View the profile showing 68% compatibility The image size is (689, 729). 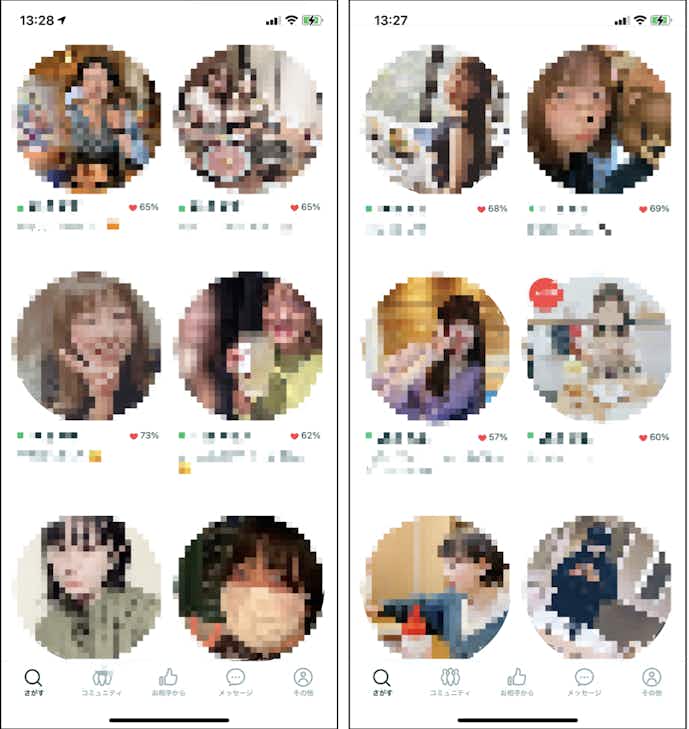click(436, 117)
